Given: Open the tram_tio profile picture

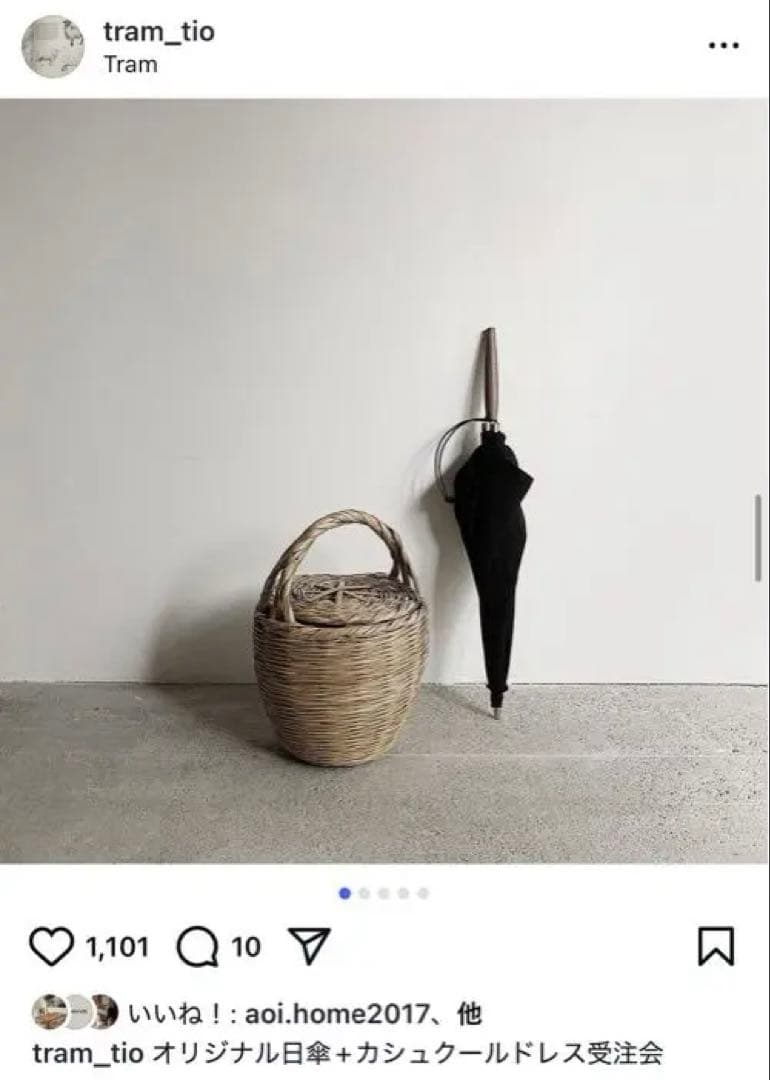Looking at the screenshot, I should point(53,46).
